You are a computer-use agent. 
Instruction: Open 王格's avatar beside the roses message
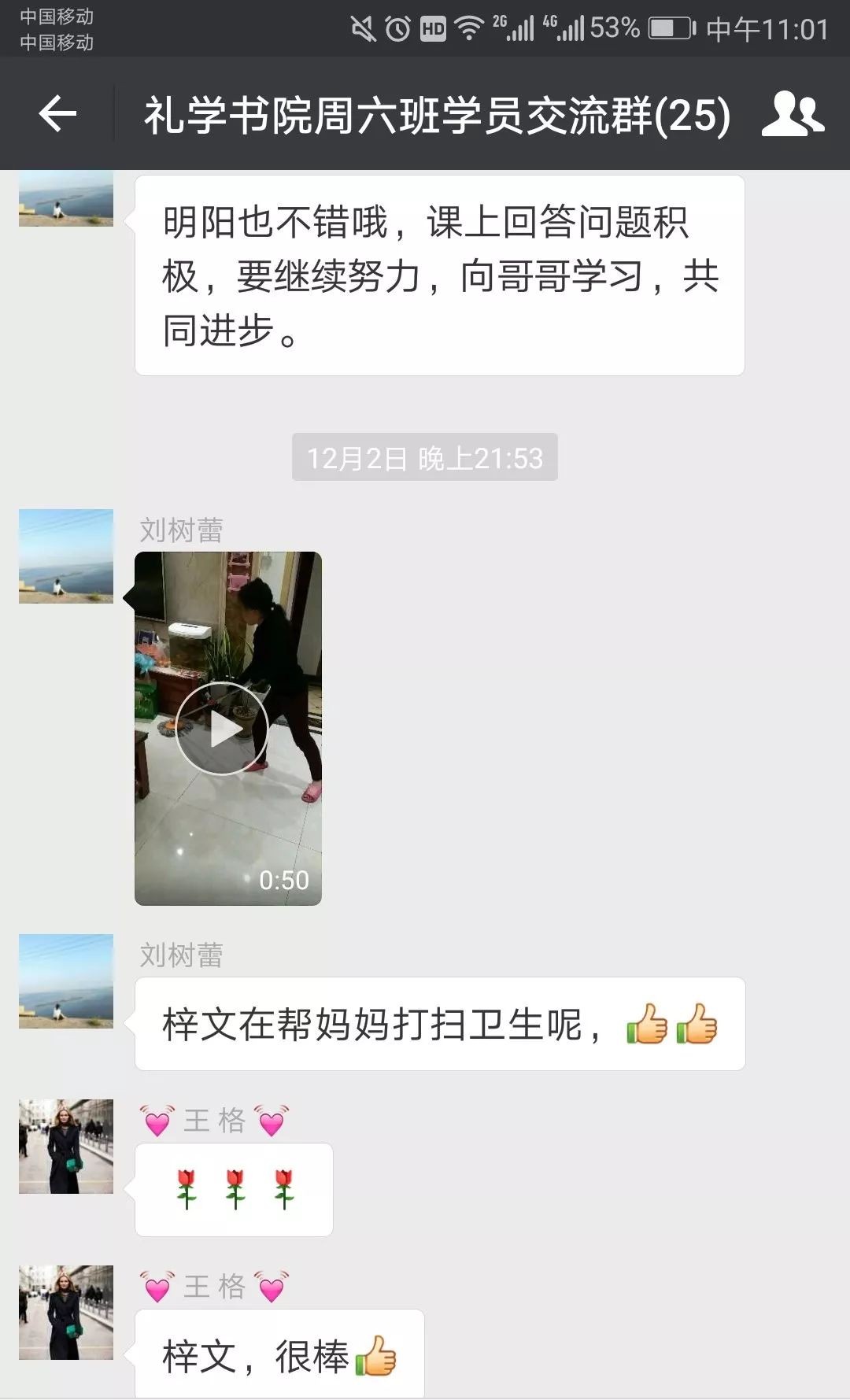pos(66,1147)
